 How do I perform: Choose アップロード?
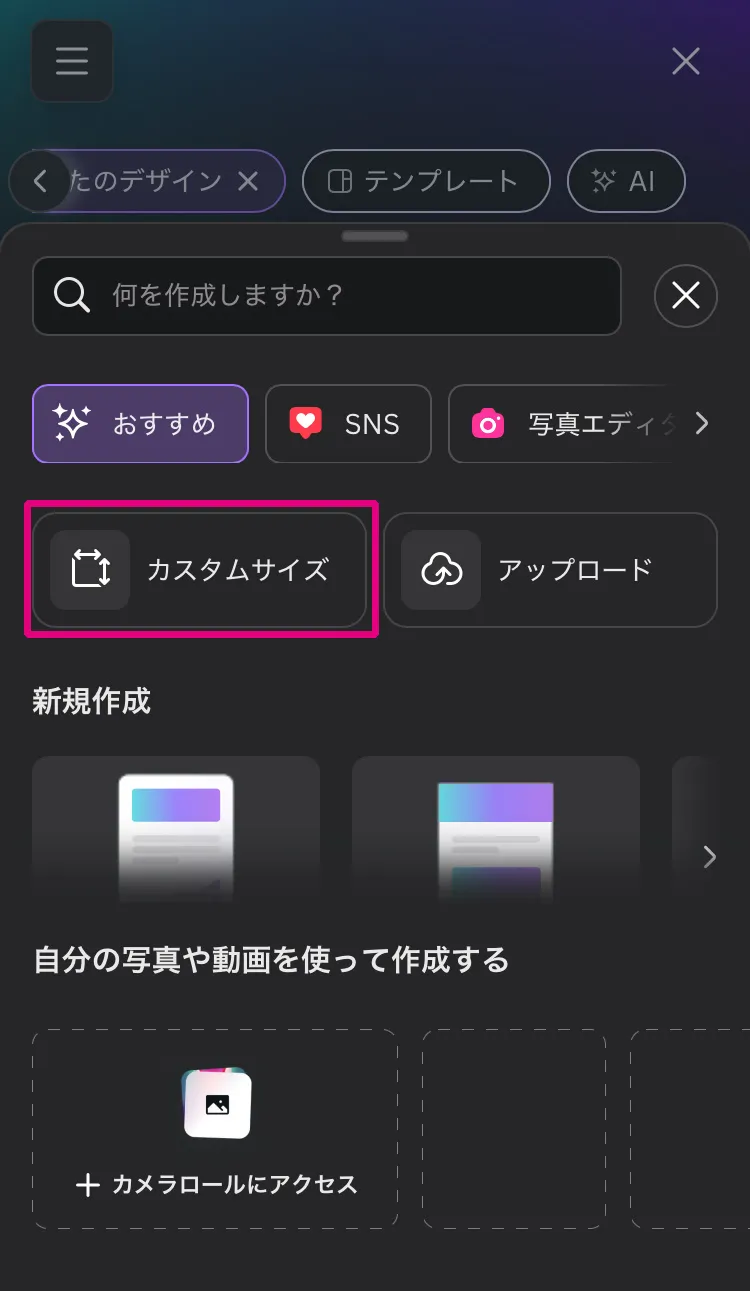(x=551, y=570)
